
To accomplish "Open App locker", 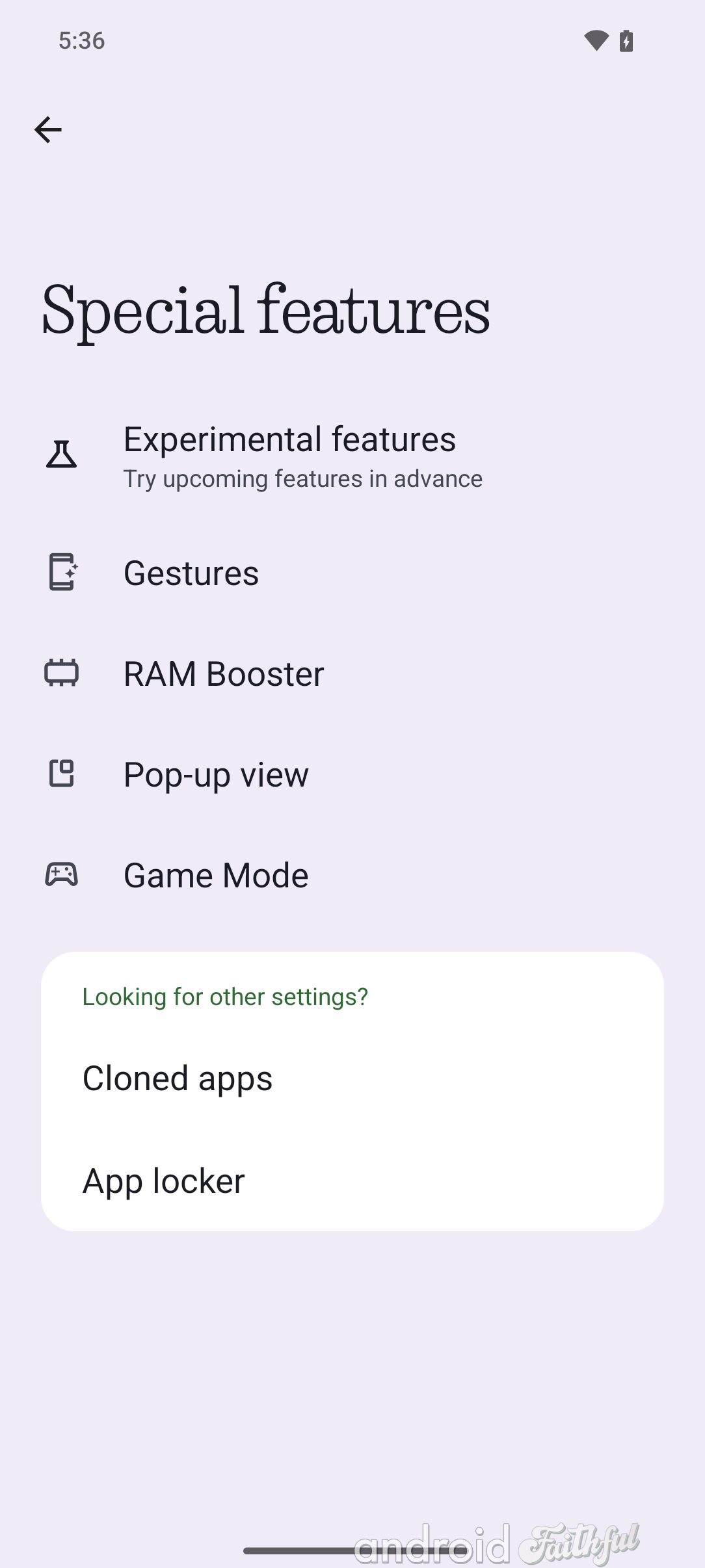I will 352,1181.
